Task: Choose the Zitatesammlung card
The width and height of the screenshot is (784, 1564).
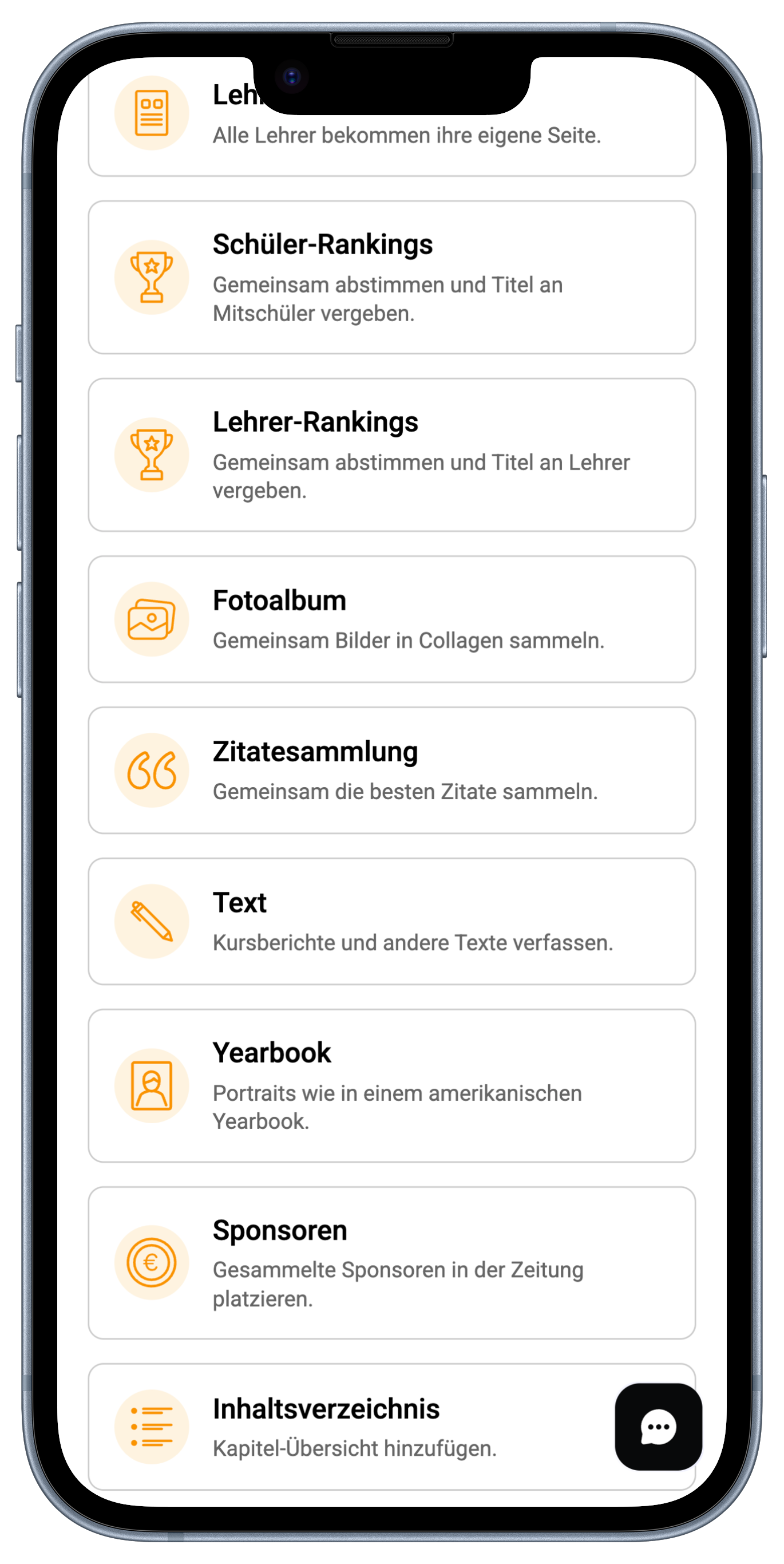Action: [391, 770]
